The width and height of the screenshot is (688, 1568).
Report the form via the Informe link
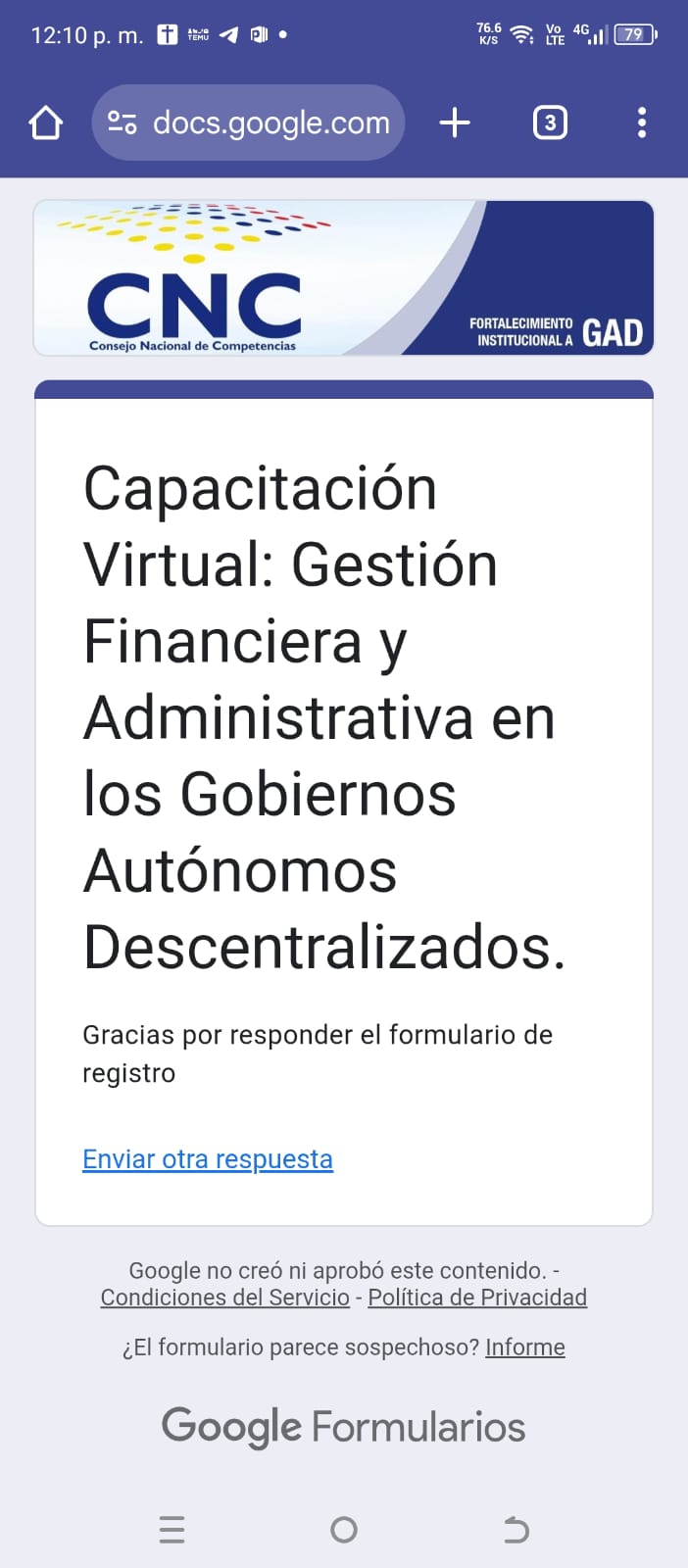pyautogui.click(x=525, y=1347)
